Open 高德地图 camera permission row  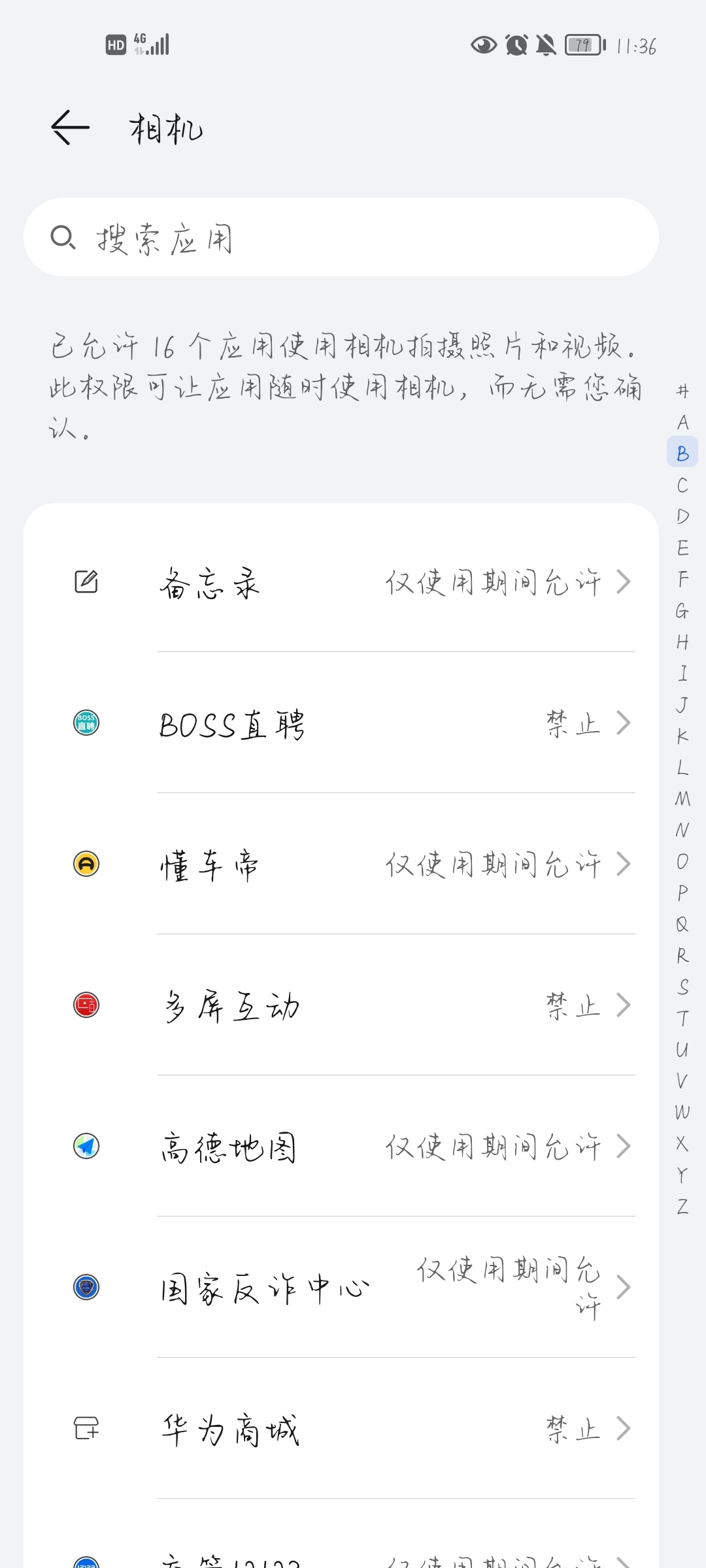point(341,1146)
